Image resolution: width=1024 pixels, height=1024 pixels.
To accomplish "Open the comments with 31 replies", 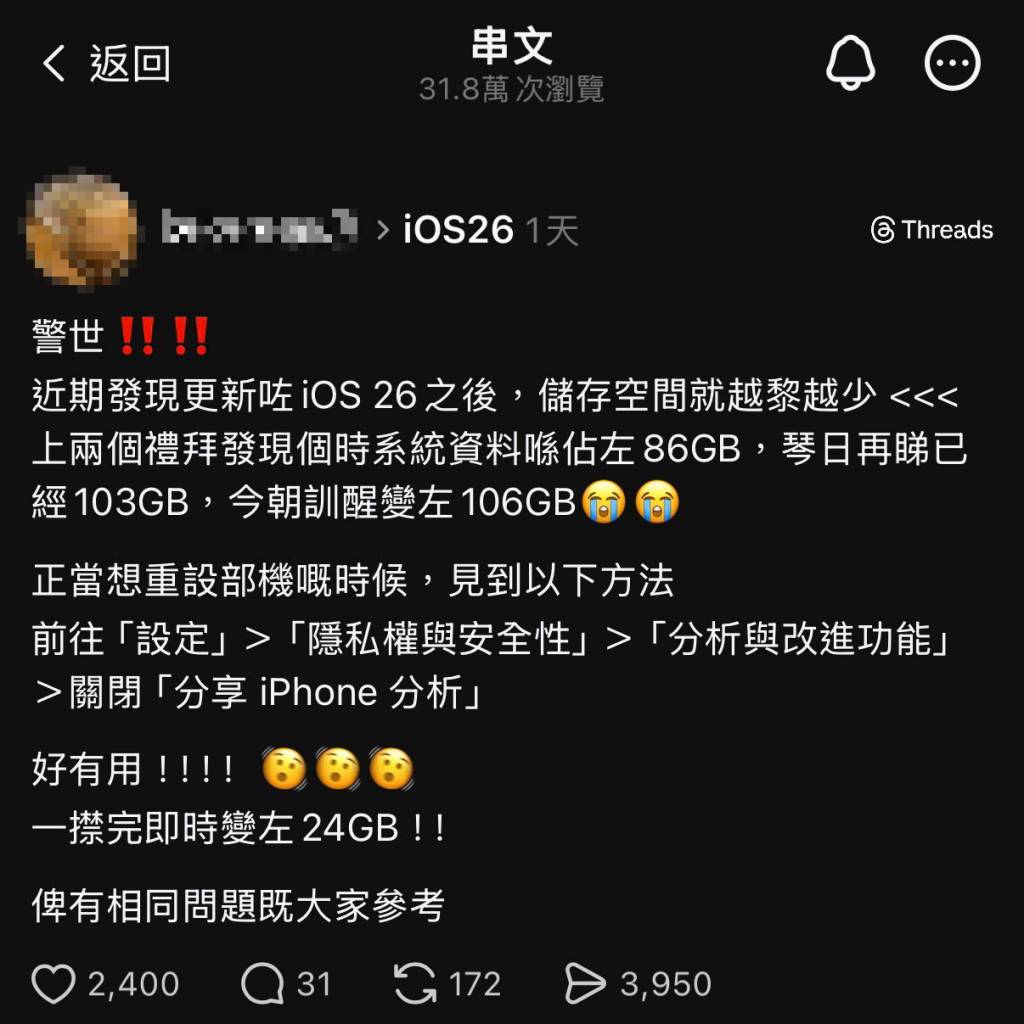I will click(x=262, y=984).
